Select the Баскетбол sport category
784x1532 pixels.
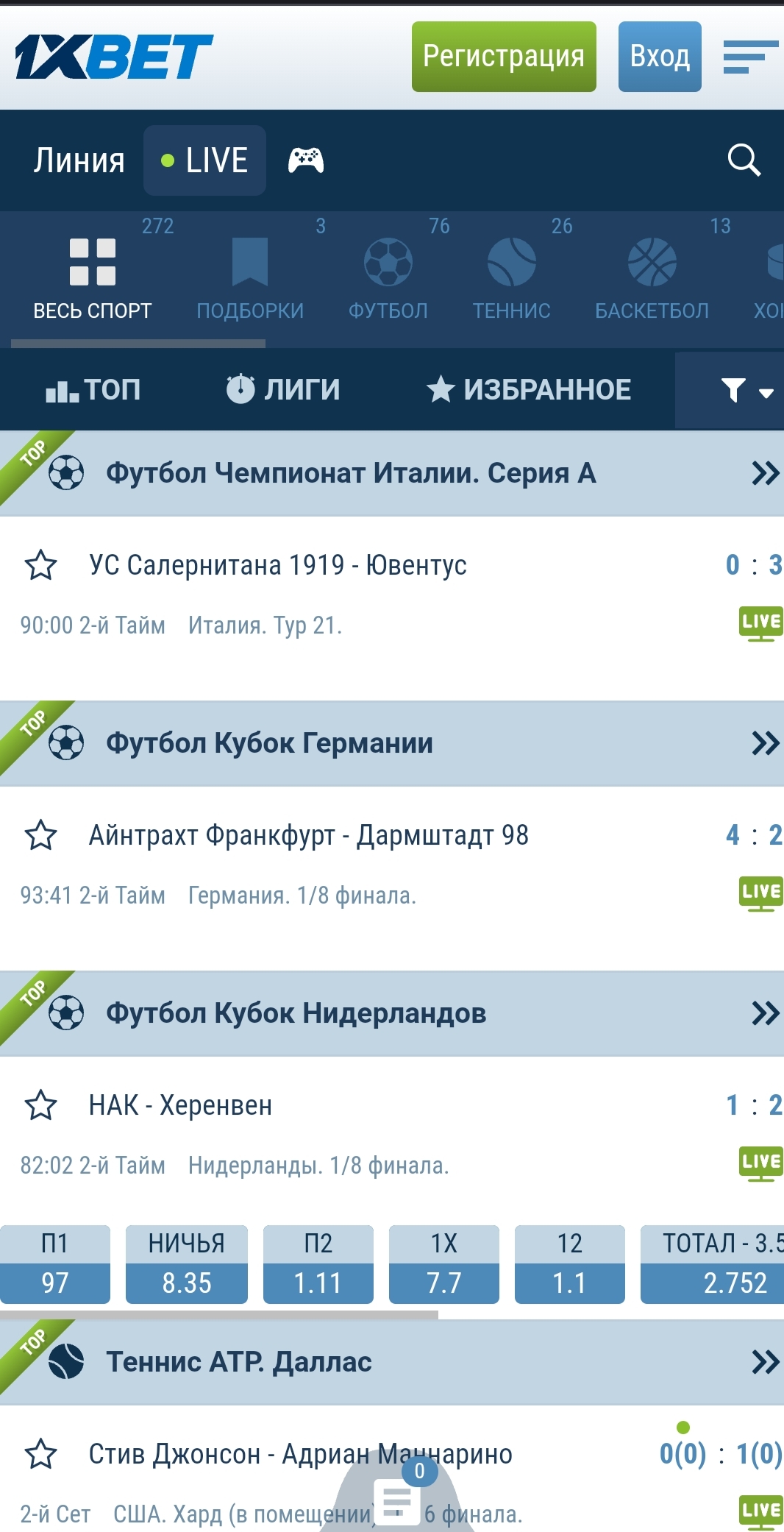[652, 280]
